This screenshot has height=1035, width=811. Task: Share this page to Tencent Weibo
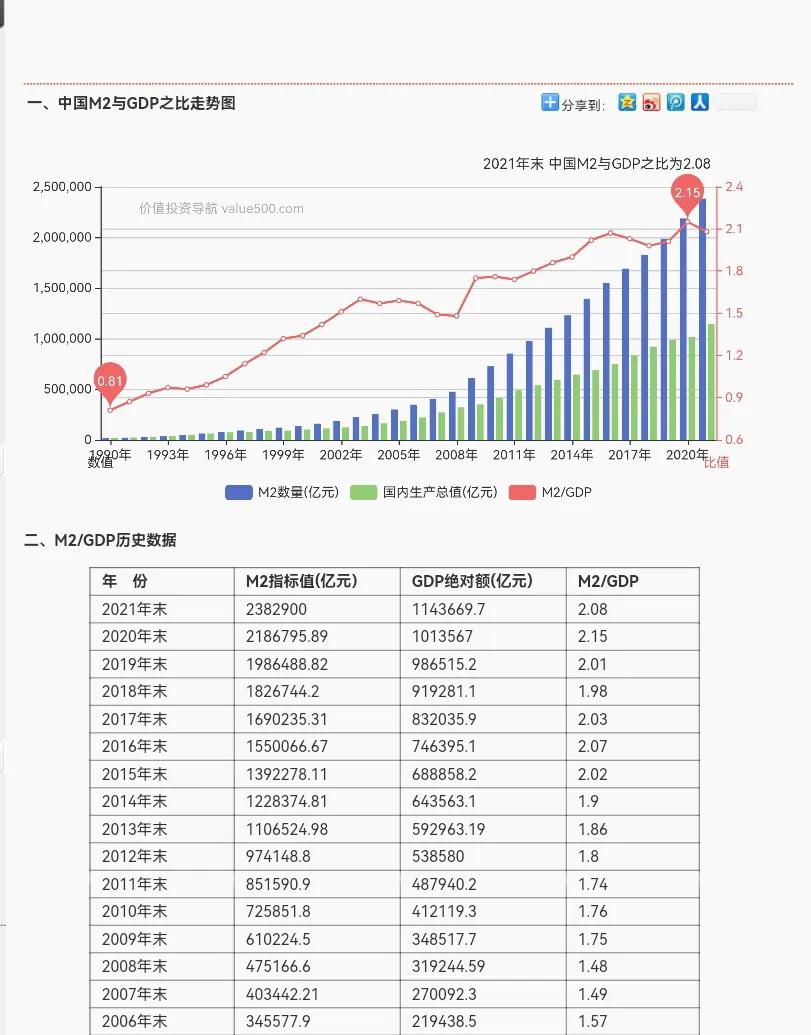676,102
